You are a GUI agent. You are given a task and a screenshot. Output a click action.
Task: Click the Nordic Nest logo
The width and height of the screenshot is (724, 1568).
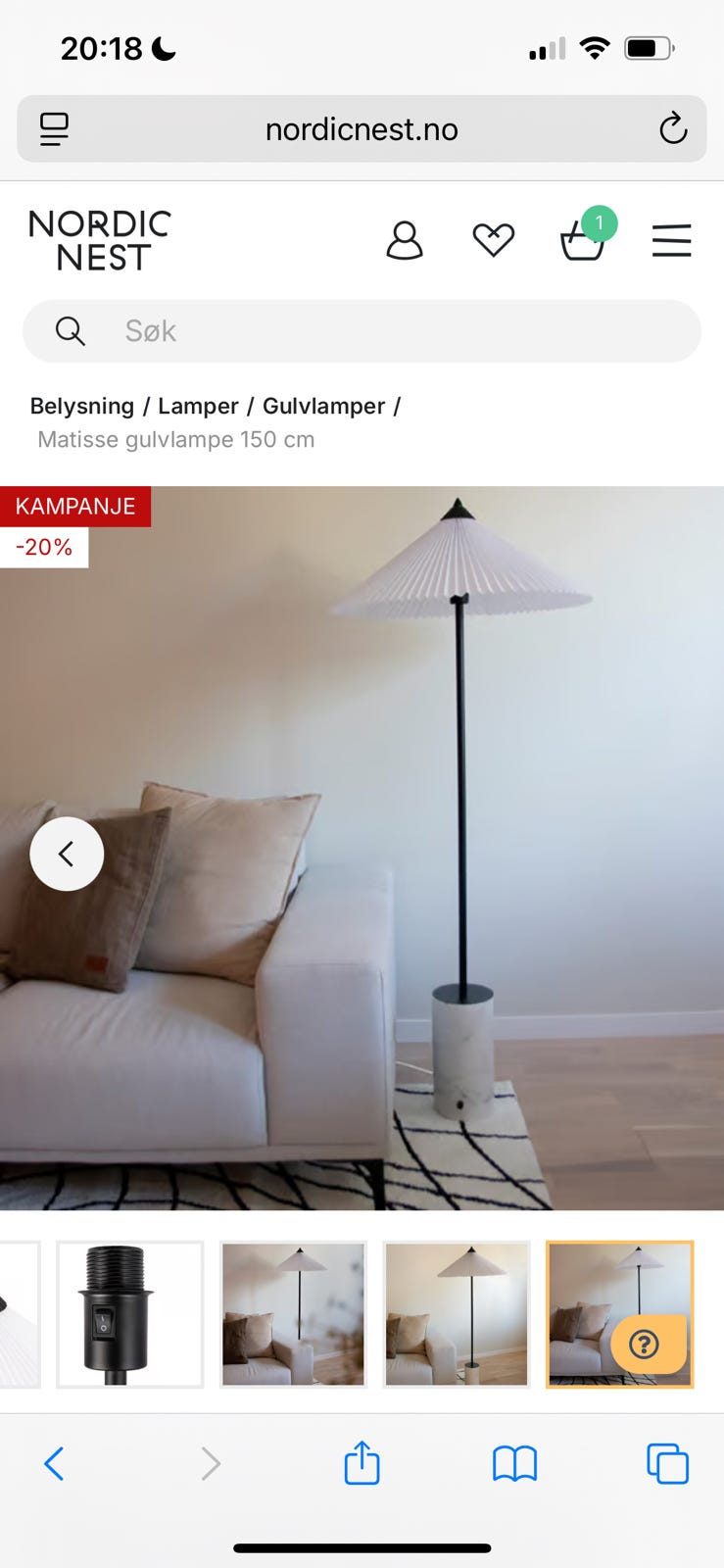pyautogui.click(x=99, y=239)
